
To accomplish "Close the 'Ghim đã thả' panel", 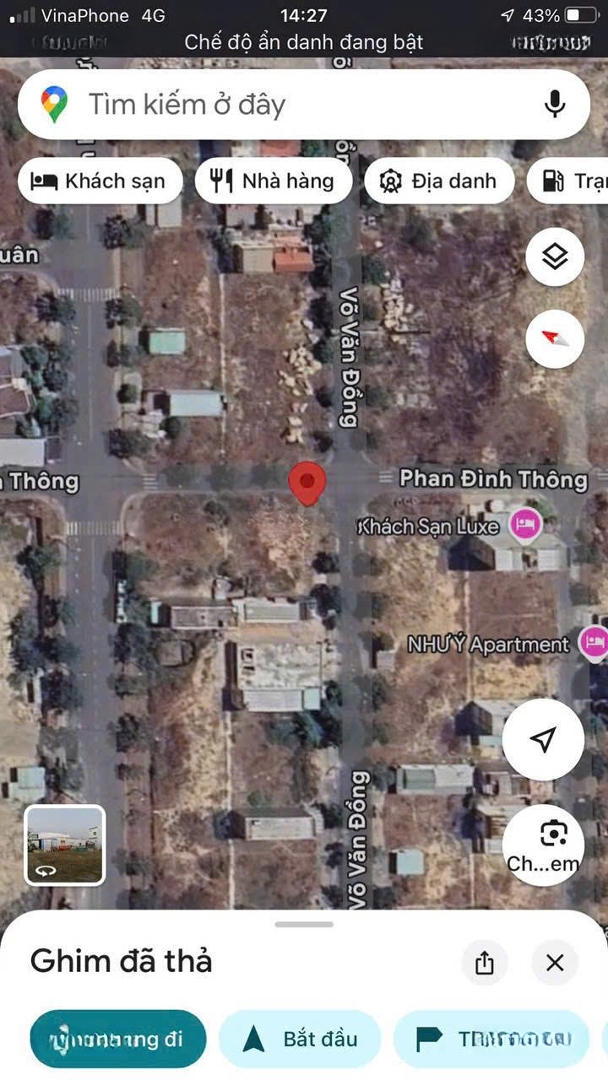I will pos(555,963).
